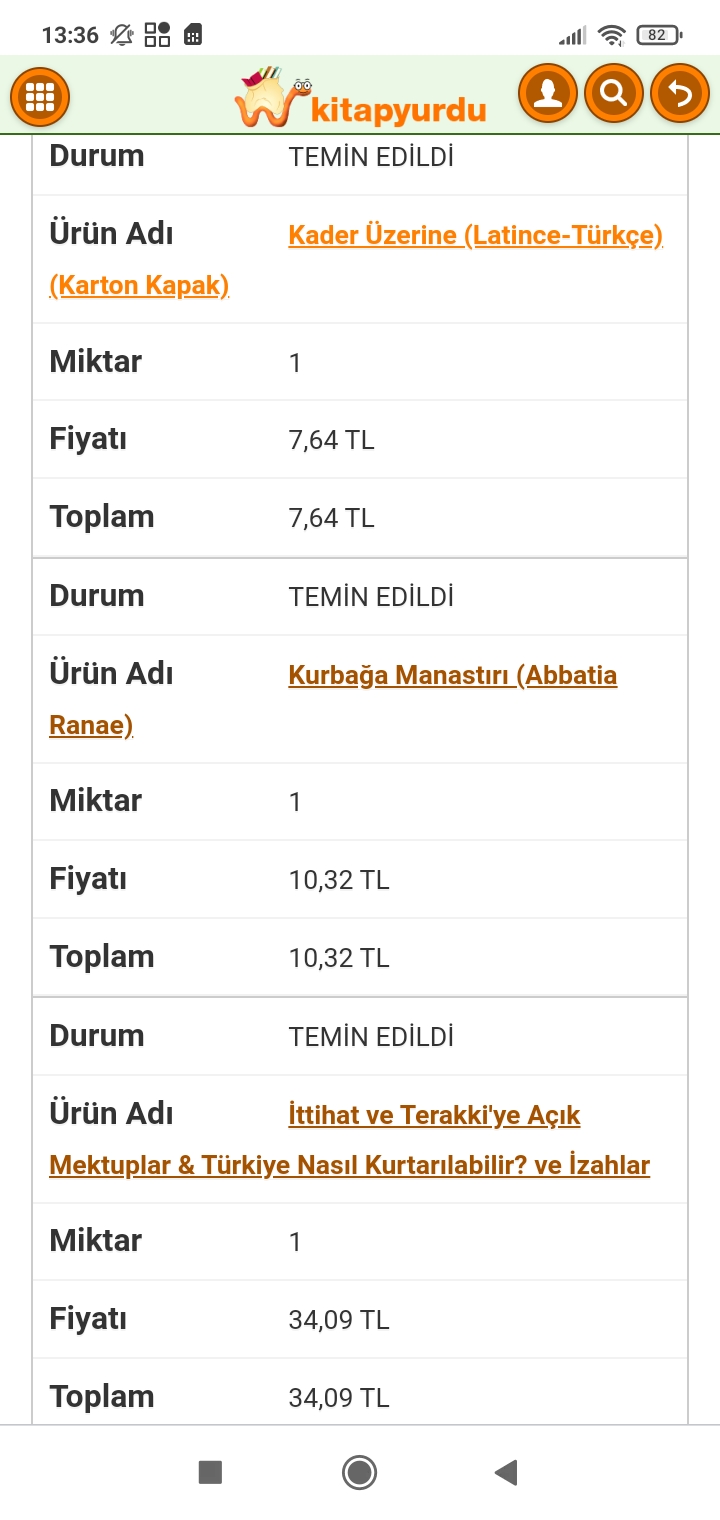Image resolution: width=720 pixels, height=1520 pixels.
Task: Go back with the orange return arrow
Action: point(680,94)
